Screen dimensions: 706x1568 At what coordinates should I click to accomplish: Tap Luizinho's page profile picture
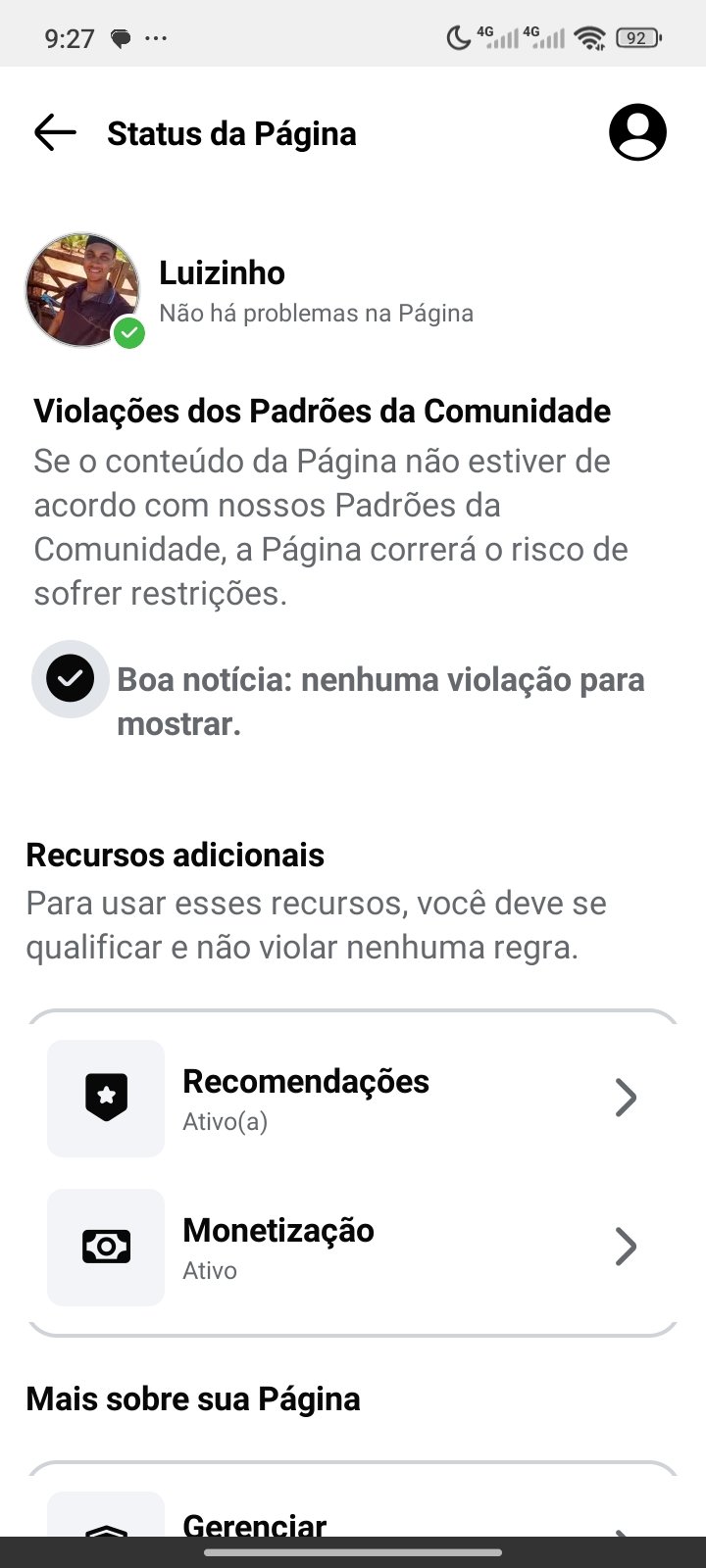point(82,289)
